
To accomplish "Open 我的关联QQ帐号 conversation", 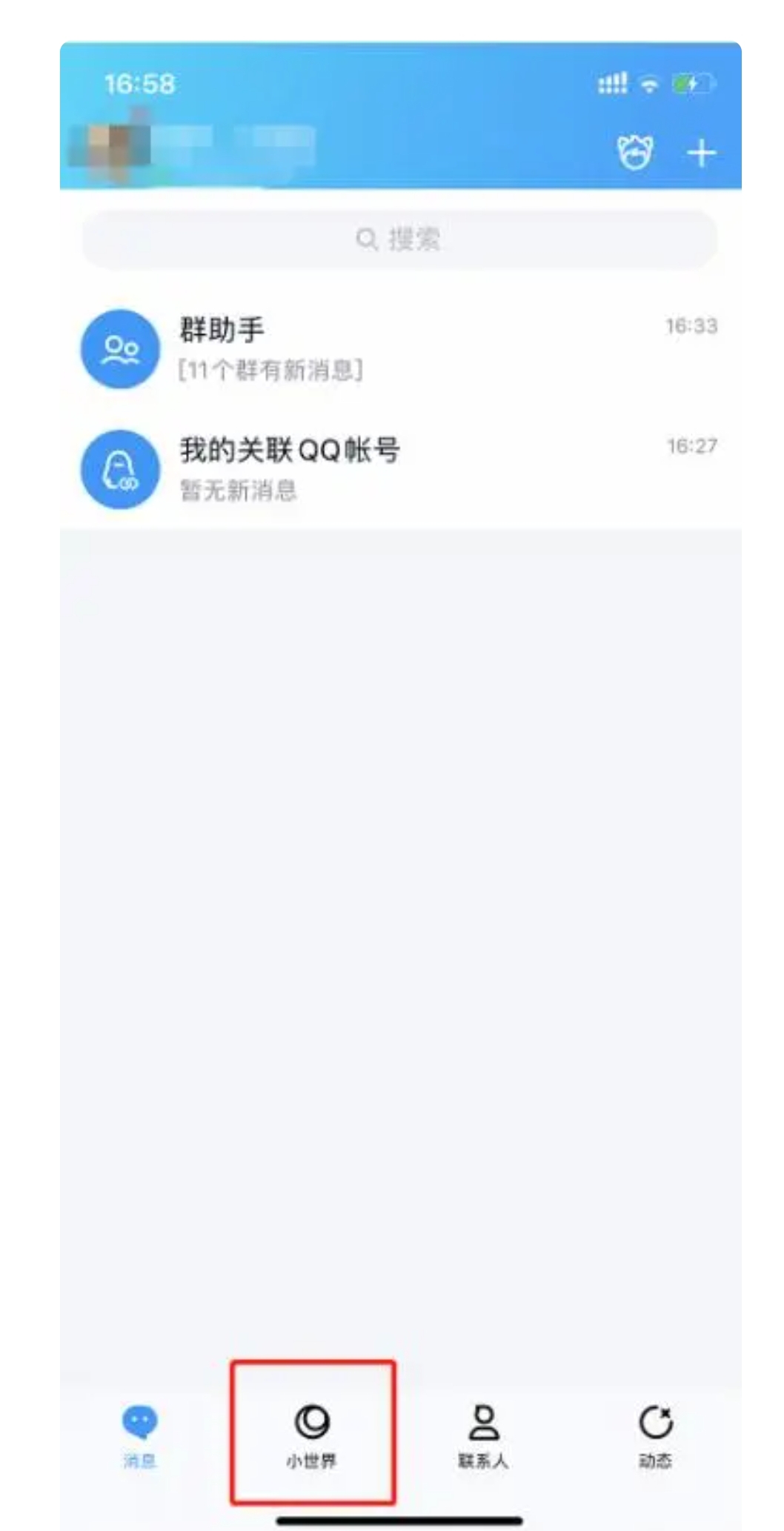I will [x=399, y=468].
